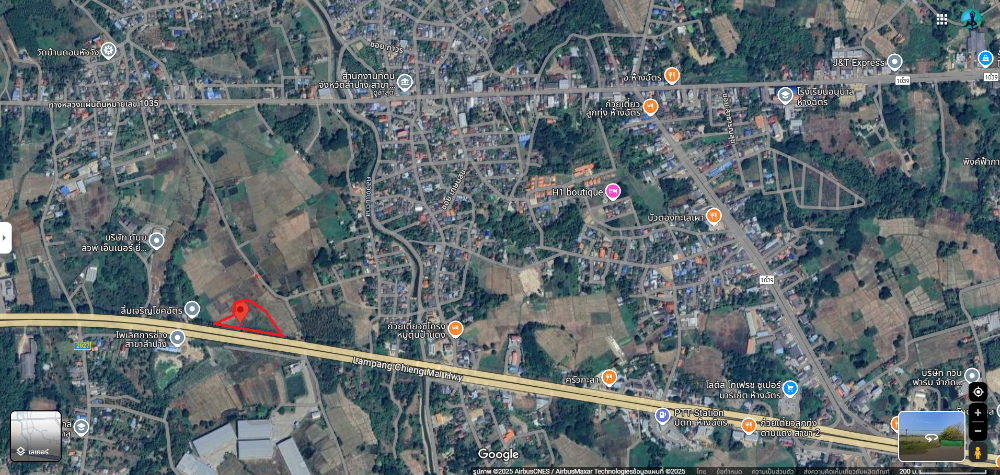
Task: Open the Google apps grid
Action: pyautogui.click(x=942, y=19)
